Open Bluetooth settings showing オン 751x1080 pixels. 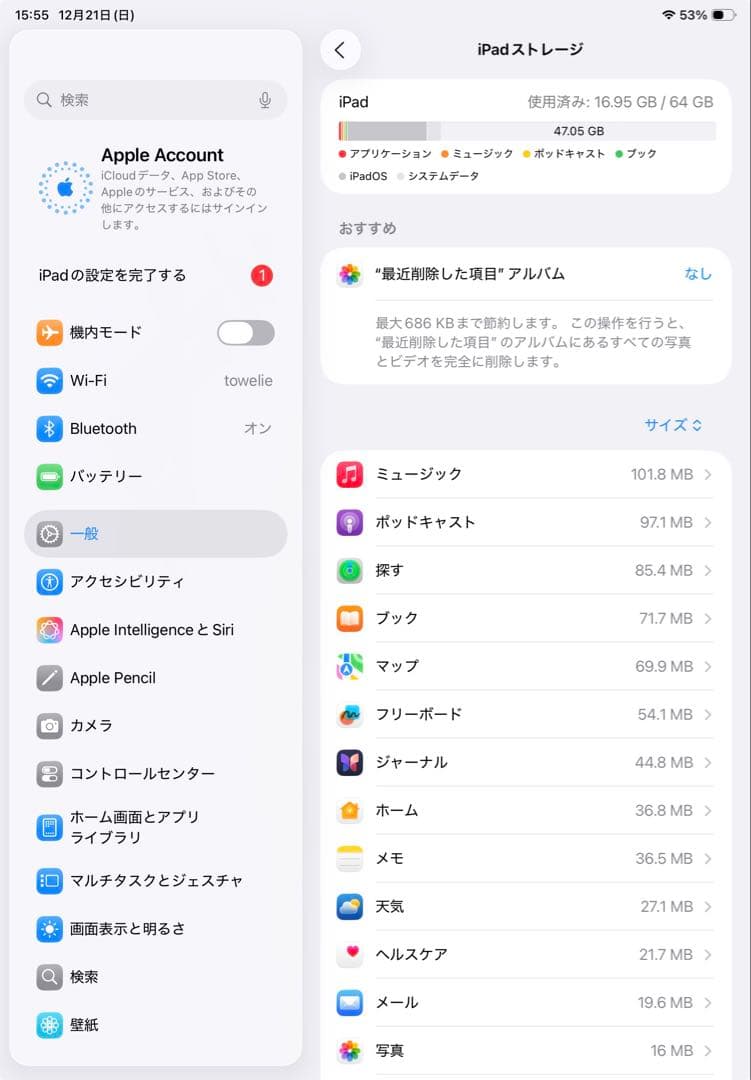pos(155,429)
